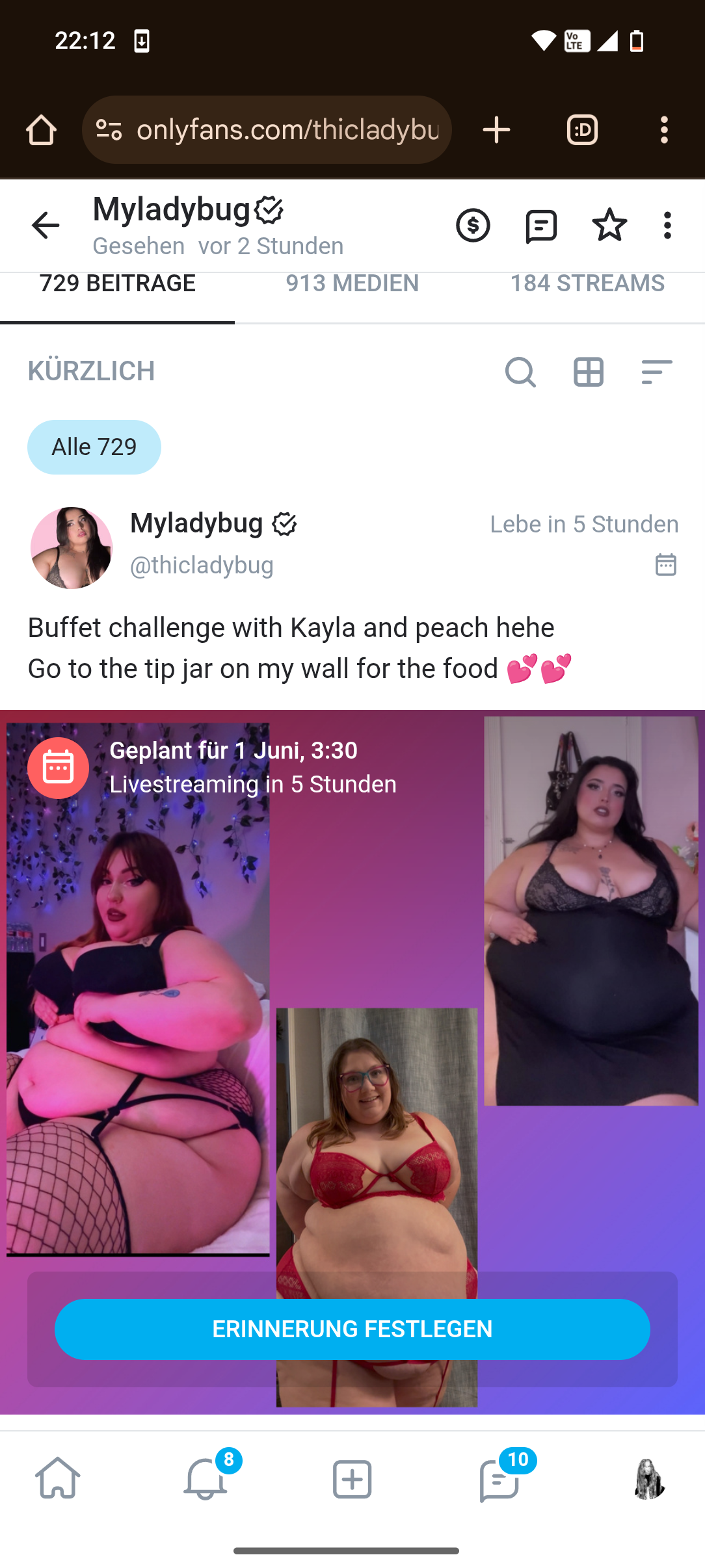Switch to the 184 Streams tab
Image resolution: width=705 pixels, height=1568 pixels.
point(587,284)
